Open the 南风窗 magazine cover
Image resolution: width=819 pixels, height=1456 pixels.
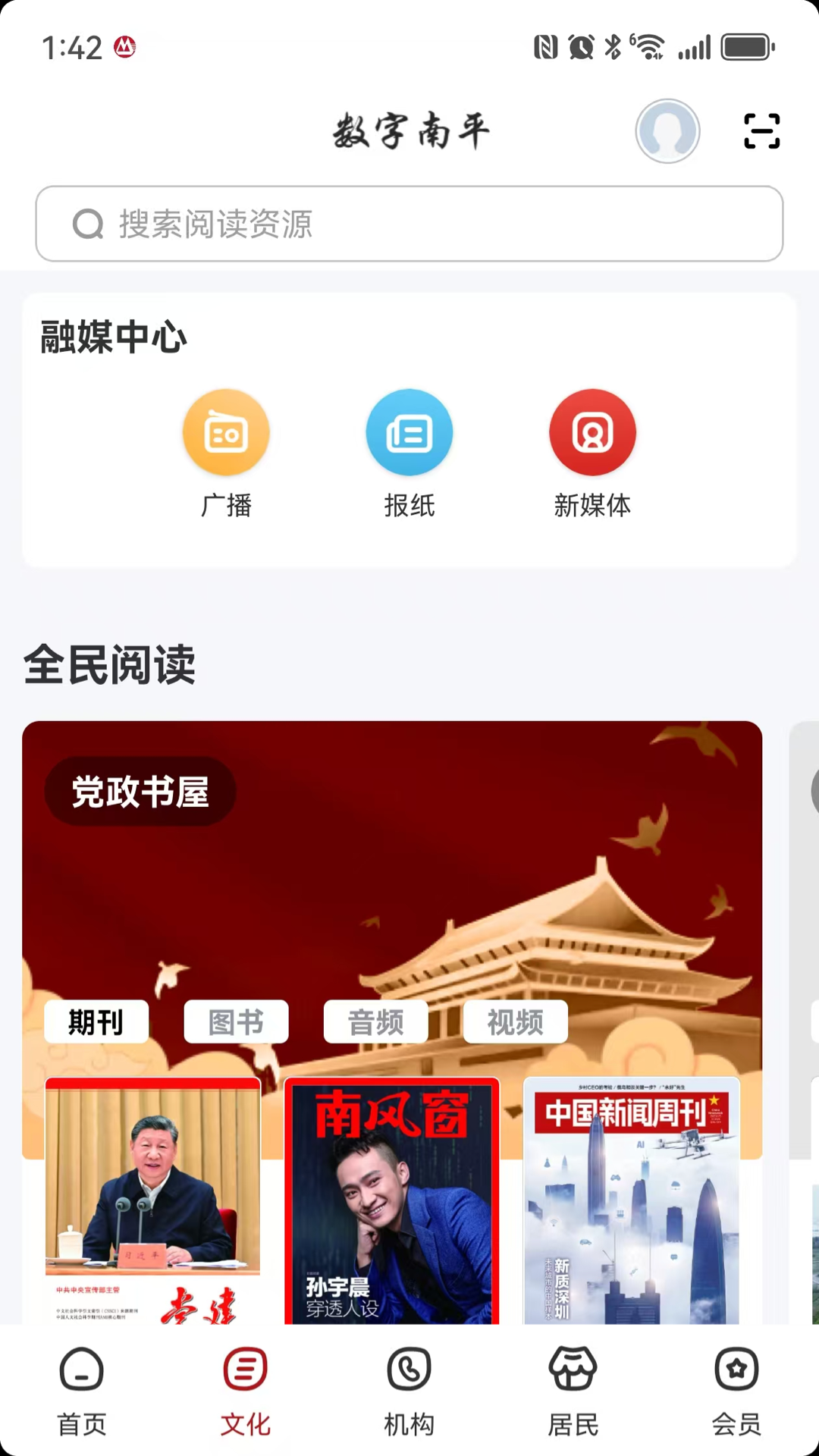[391, 1202]
